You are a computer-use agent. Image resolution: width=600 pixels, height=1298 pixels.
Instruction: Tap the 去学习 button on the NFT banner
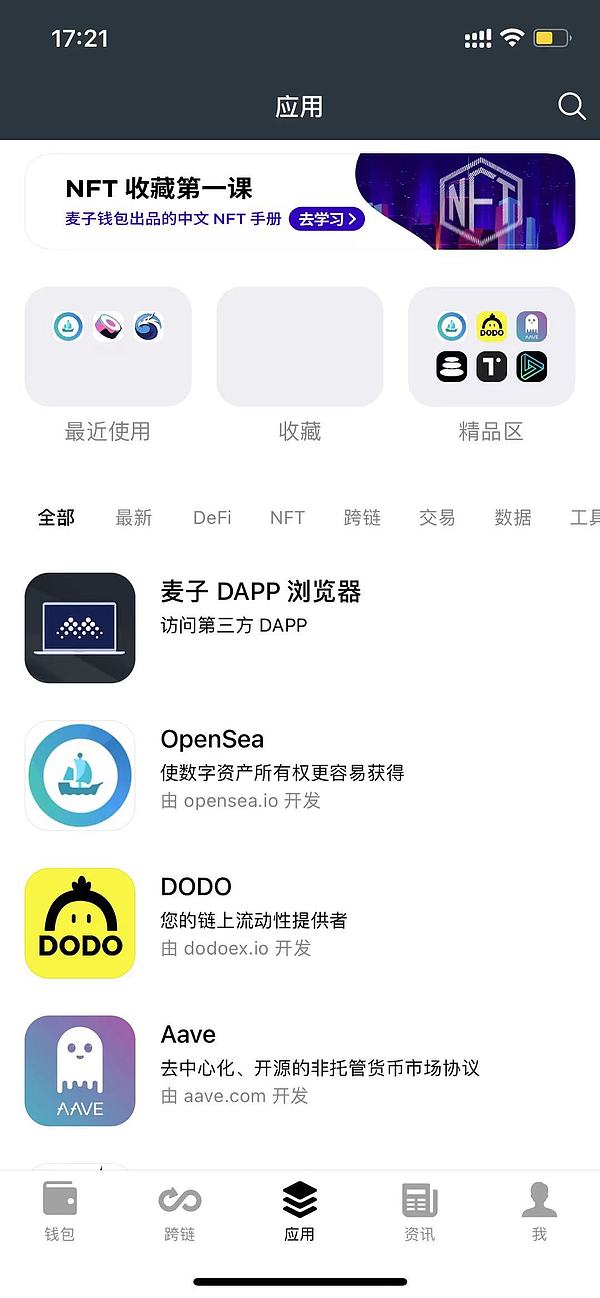pyautogui.click(x=326, y=219)
